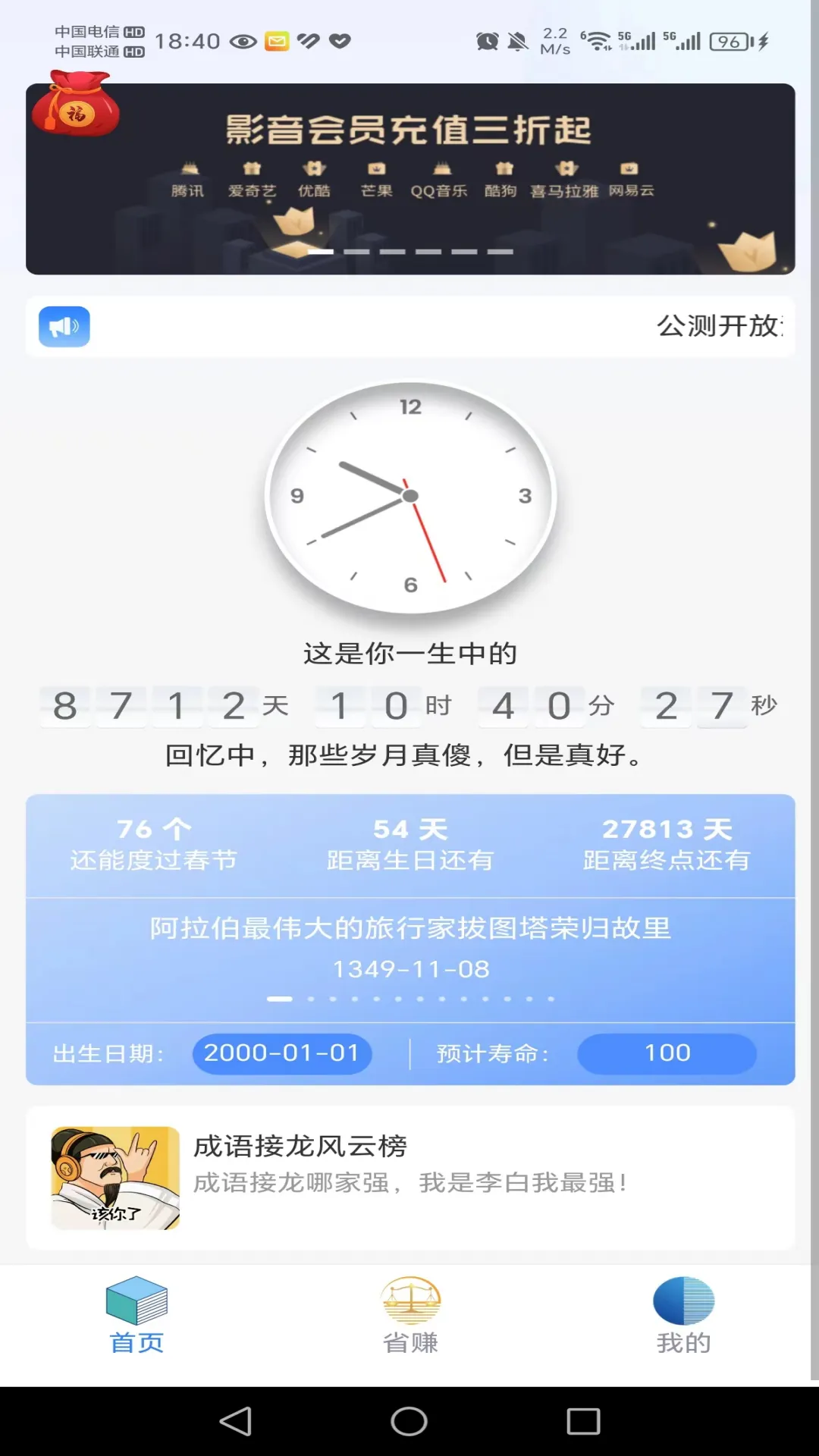Viewport: 819px width, 1456px height.
Task: Open the 预计寿命 value selector
Action: pyautogui.click(x=666, y=1053)
